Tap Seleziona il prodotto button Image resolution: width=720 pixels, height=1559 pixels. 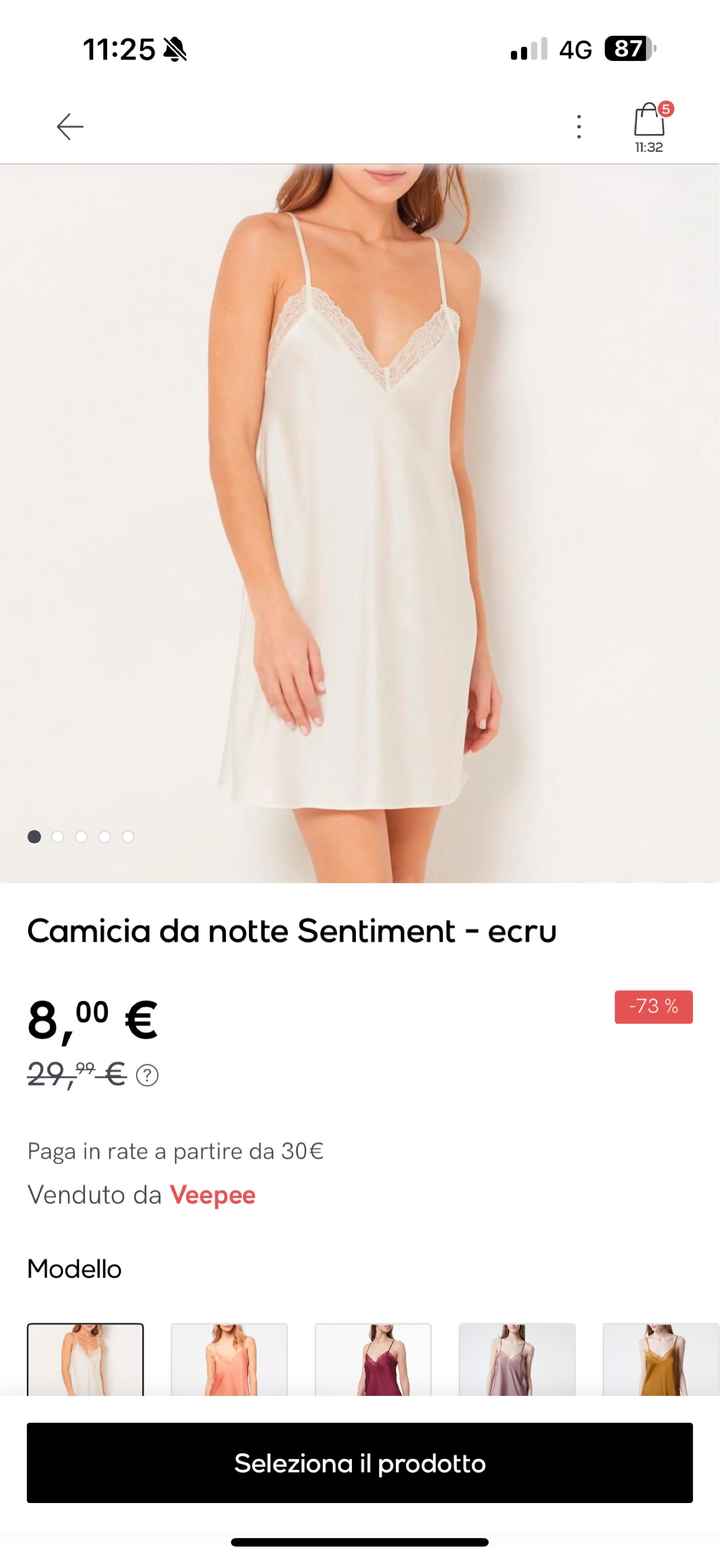pos(360,1463)
